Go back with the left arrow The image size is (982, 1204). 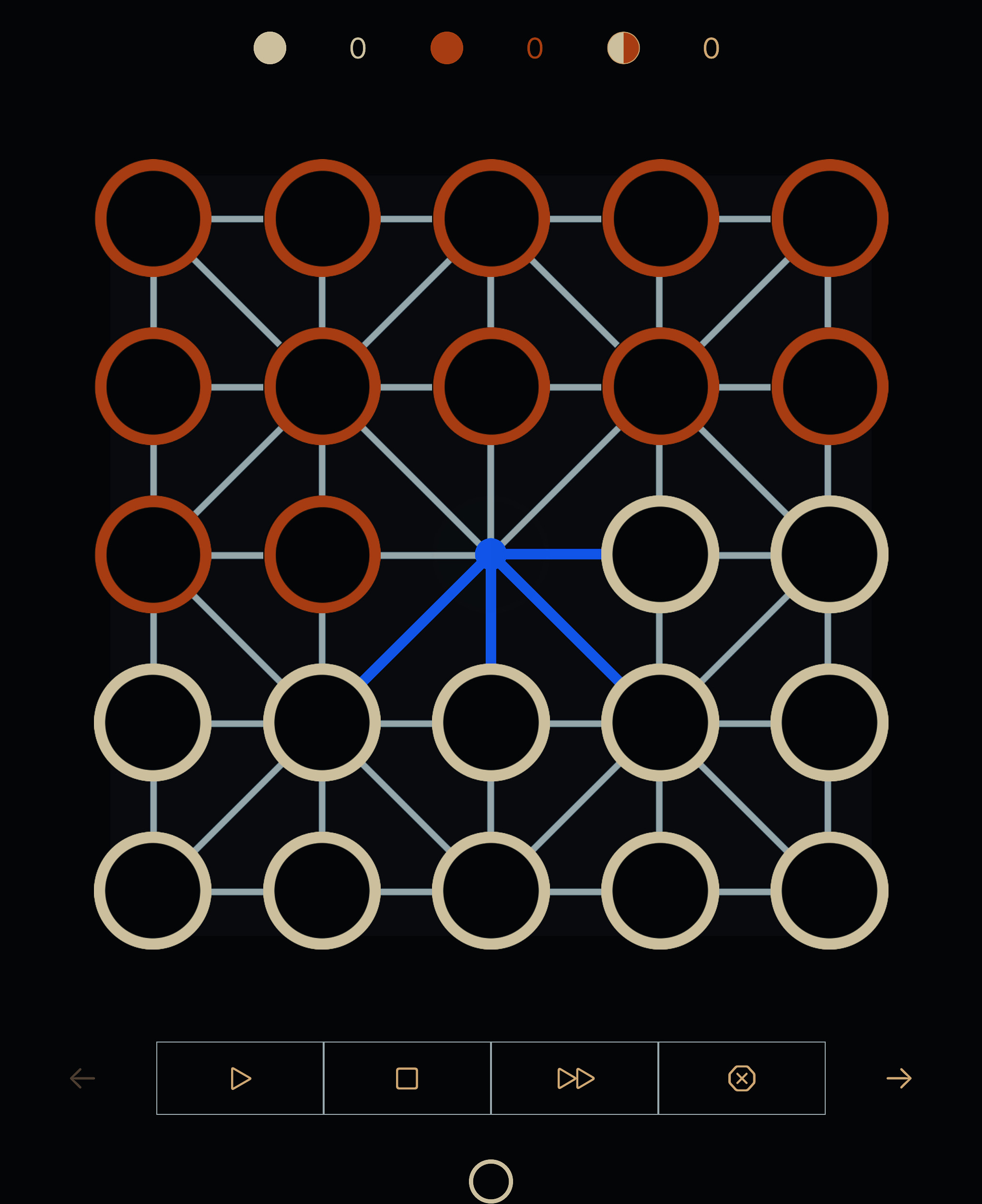pos(82,1078)
